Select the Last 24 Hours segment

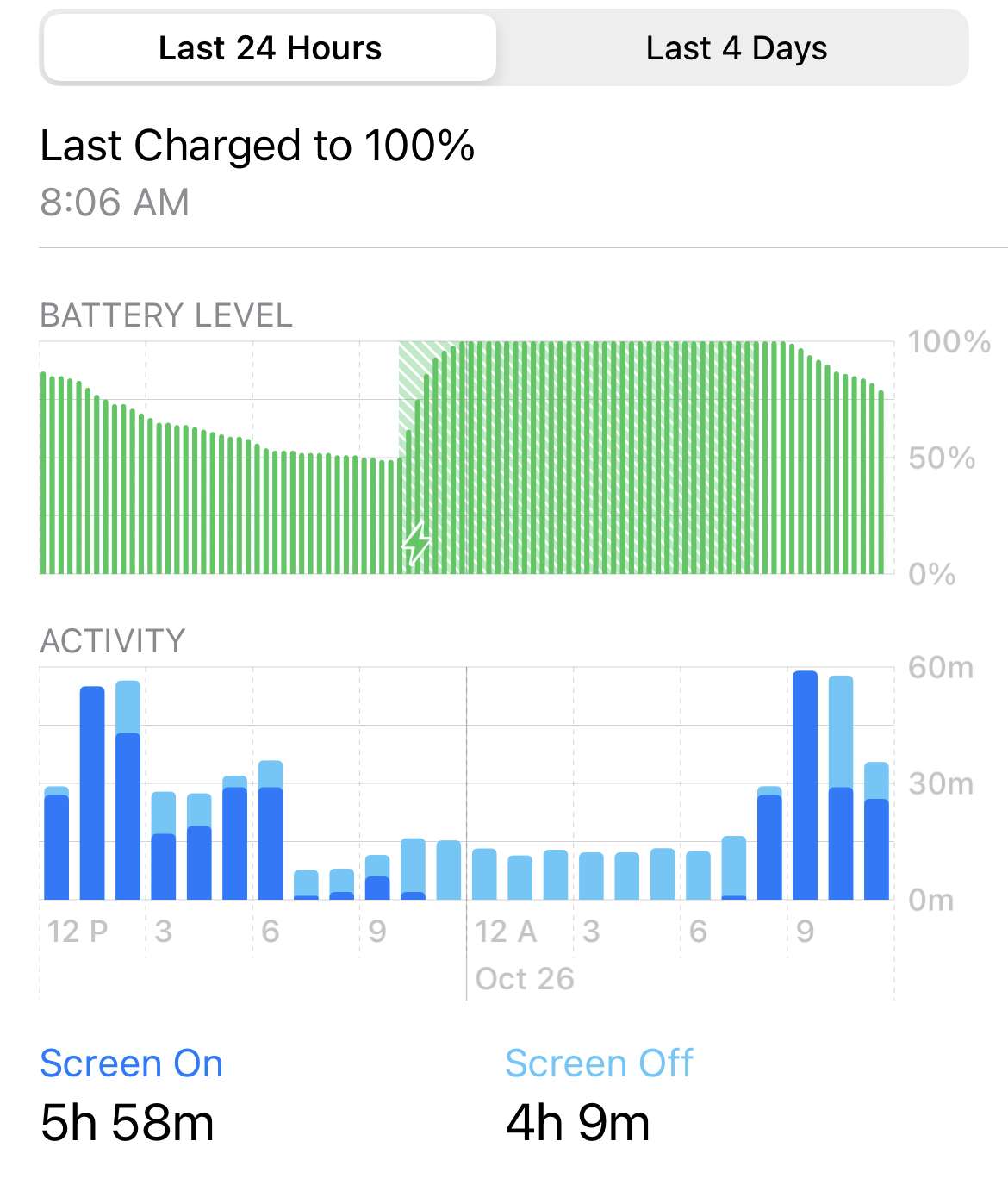(270, 48)
